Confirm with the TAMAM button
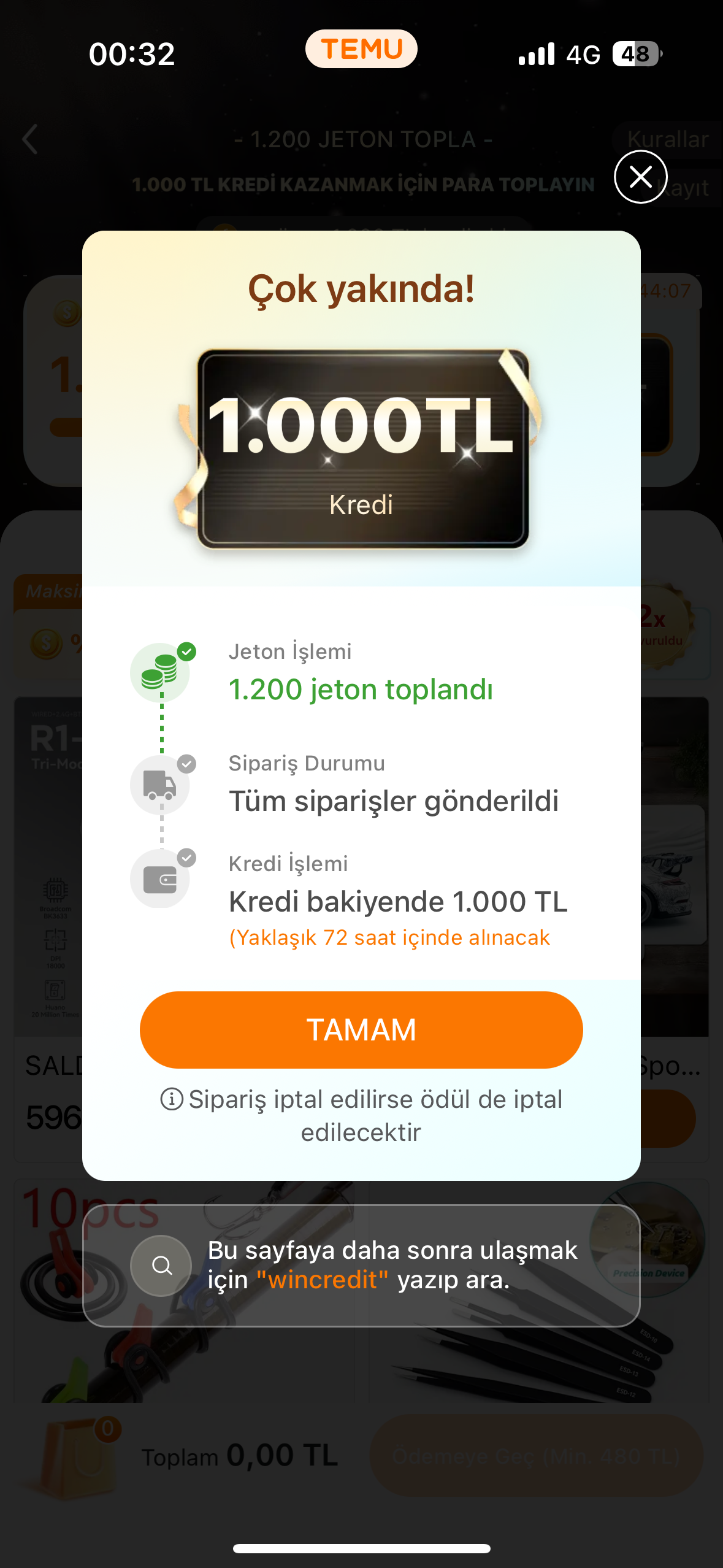The image size is (723, 1568). click(361, 1029)
